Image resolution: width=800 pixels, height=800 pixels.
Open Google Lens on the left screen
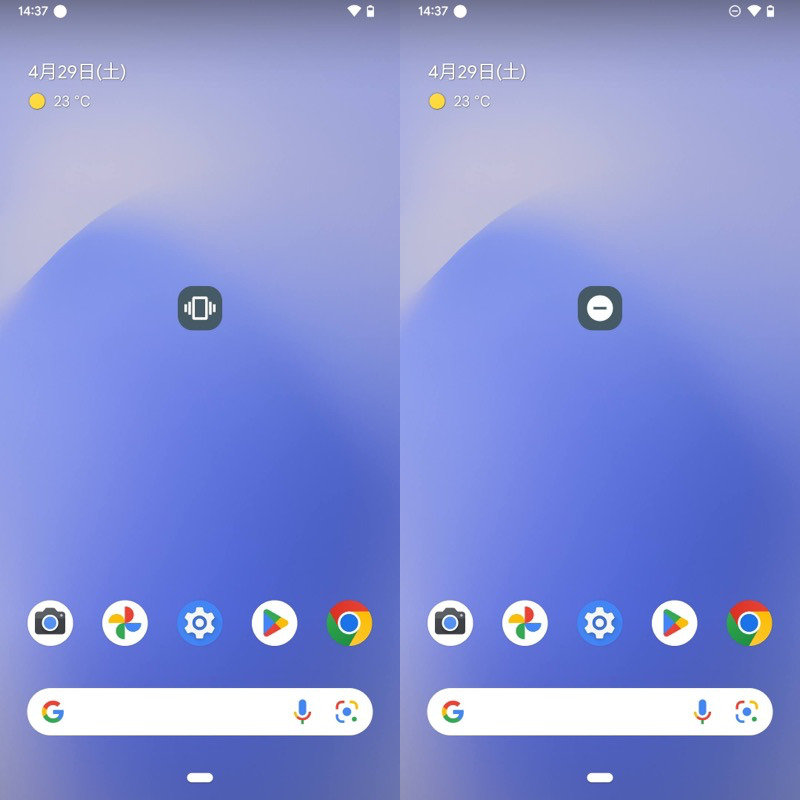click(346, 711)
